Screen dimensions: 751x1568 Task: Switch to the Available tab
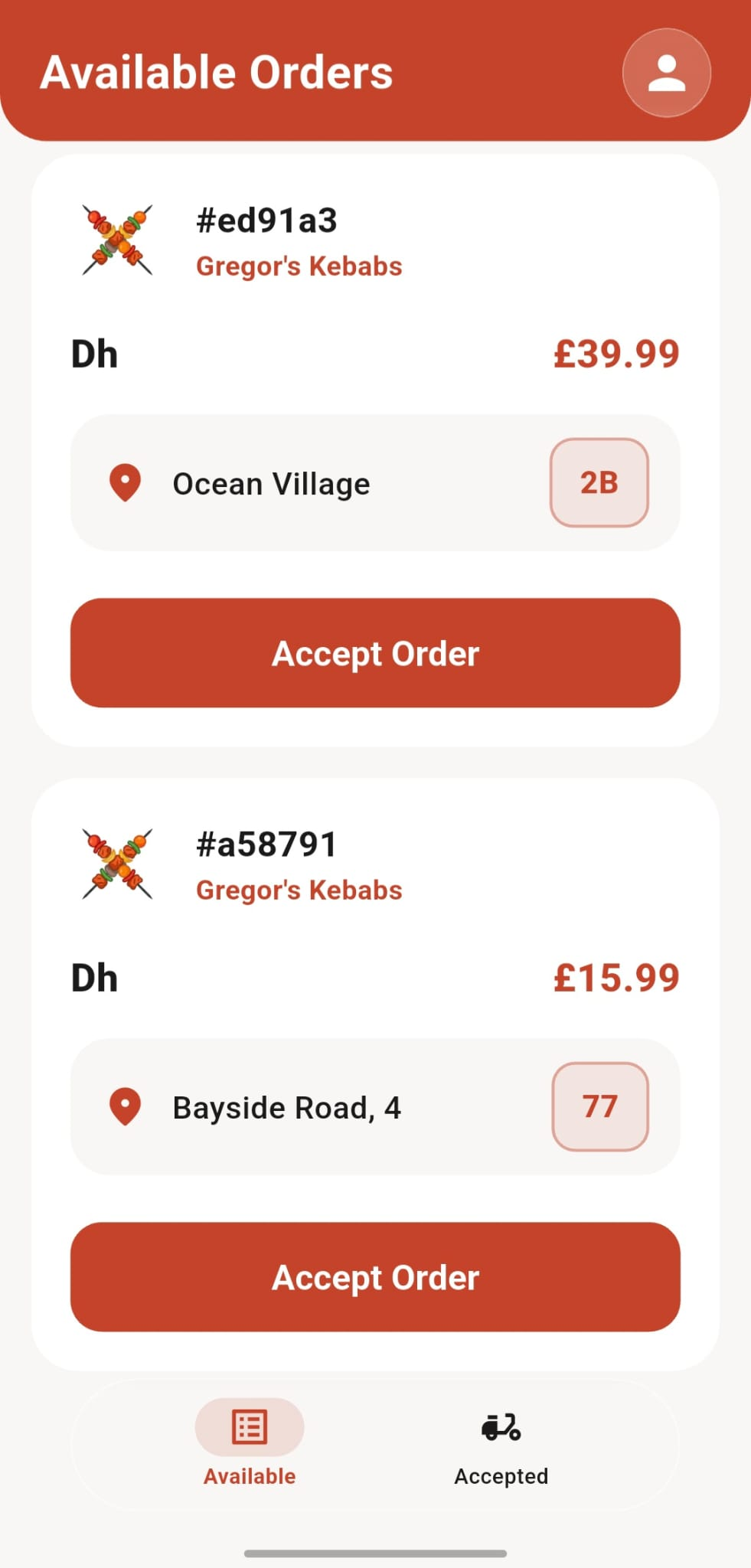(x=249, y=1447)
